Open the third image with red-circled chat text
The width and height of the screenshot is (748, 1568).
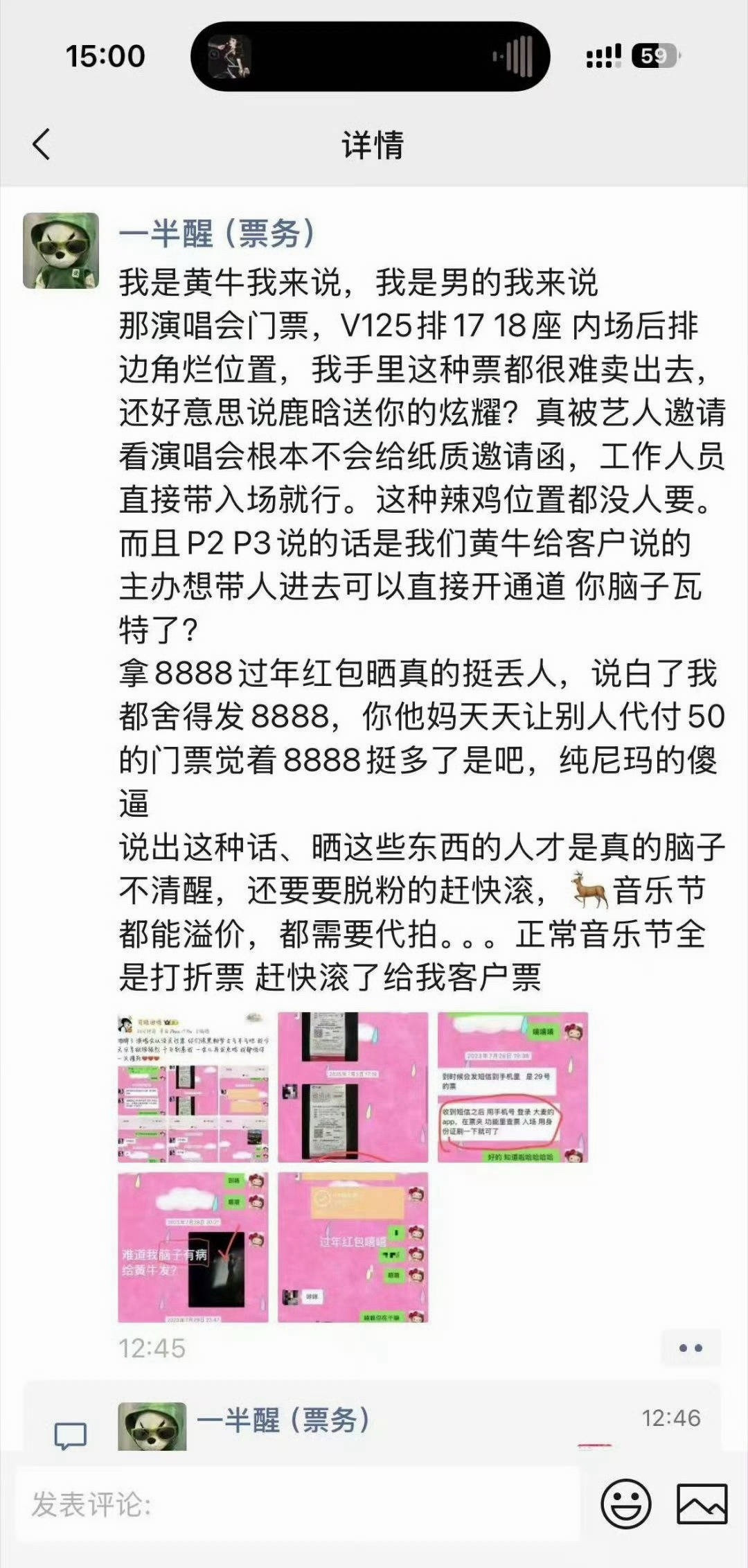(513, 1086)
